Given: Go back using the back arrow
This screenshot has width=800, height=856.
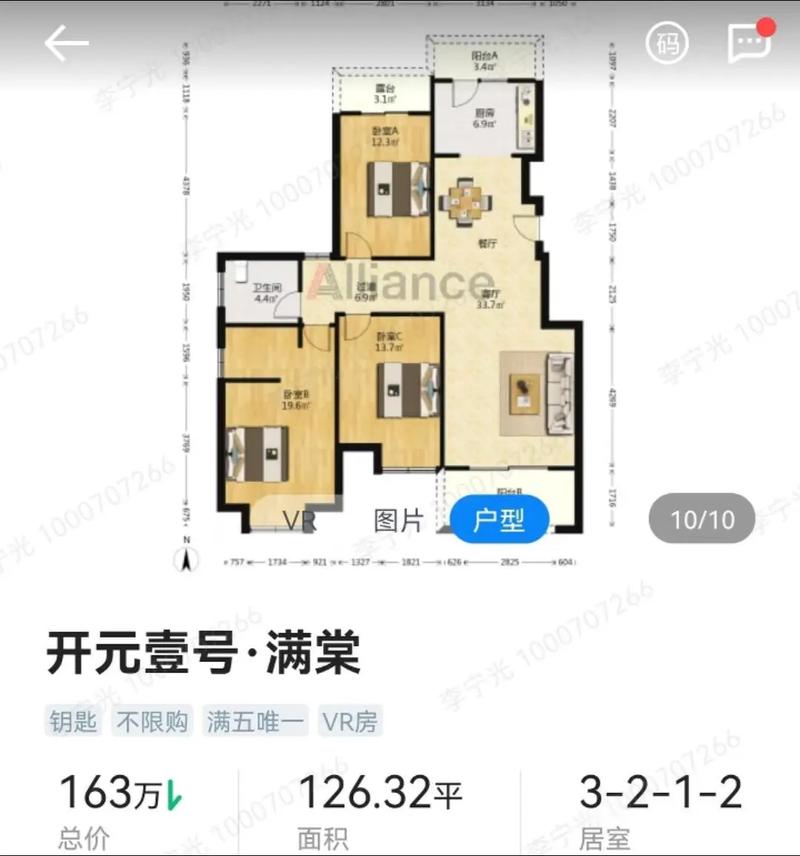Looking at the screenshot, I should point(67,43).
